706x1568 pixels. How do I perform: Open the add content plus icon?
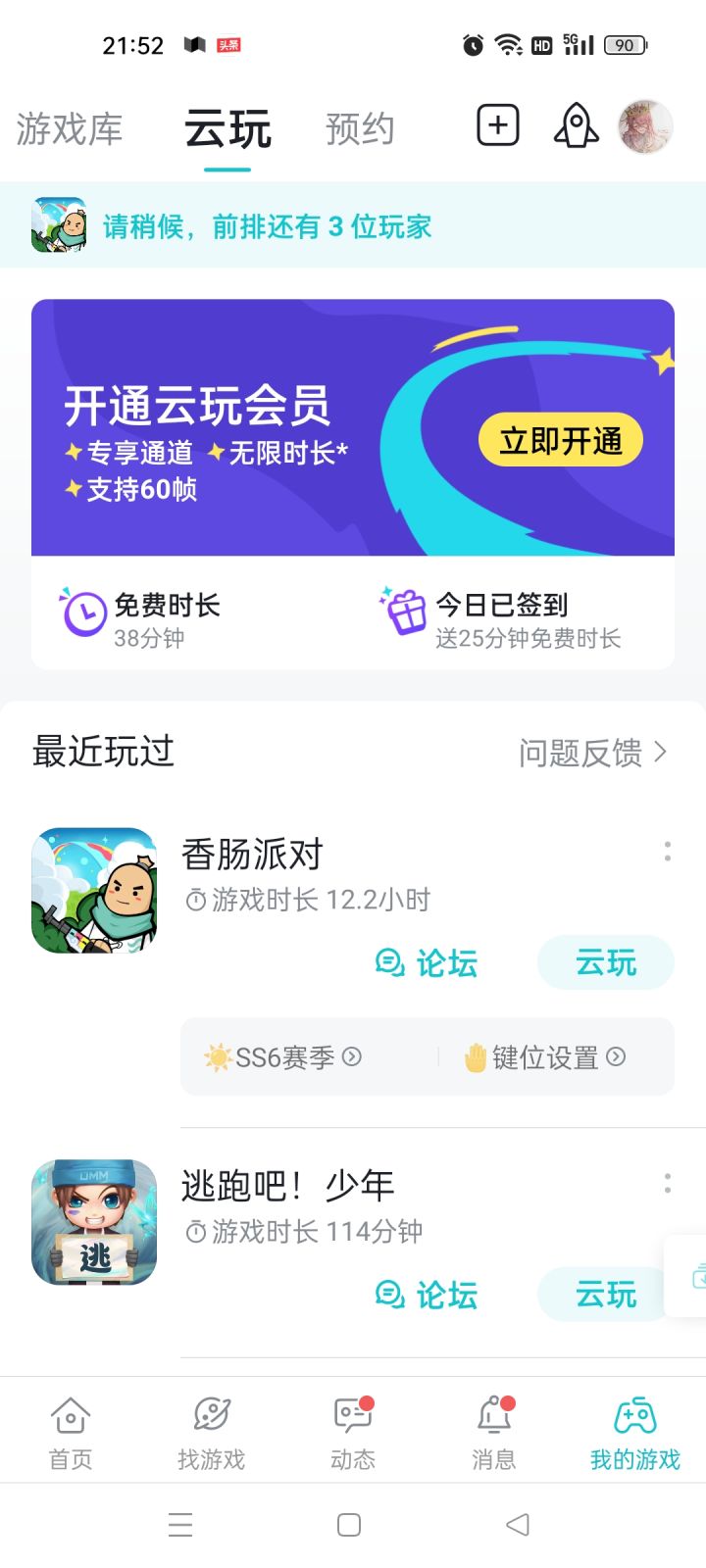pyautogui.click(x=497, y=125)
